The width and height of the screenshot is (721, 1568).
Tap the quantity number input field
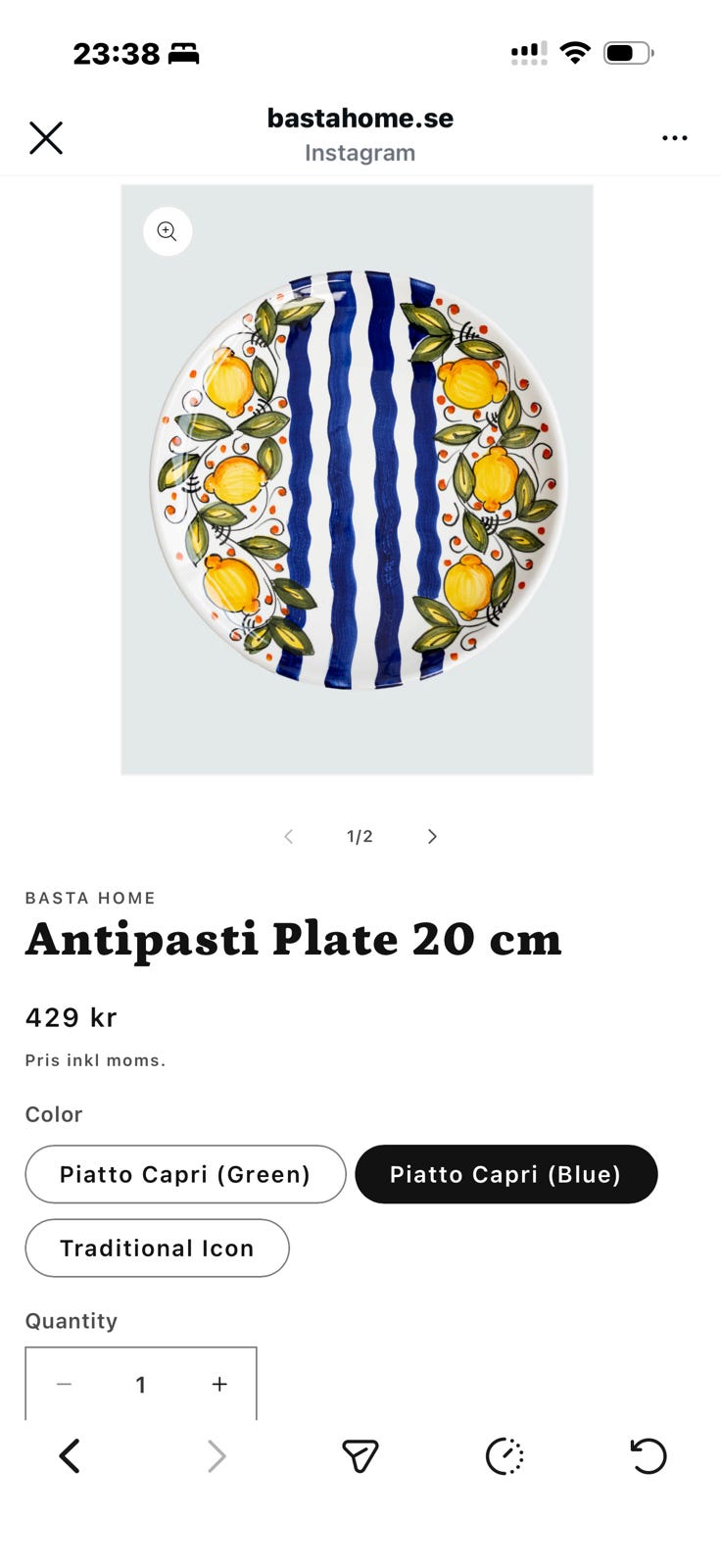[x=141, y=1384]
